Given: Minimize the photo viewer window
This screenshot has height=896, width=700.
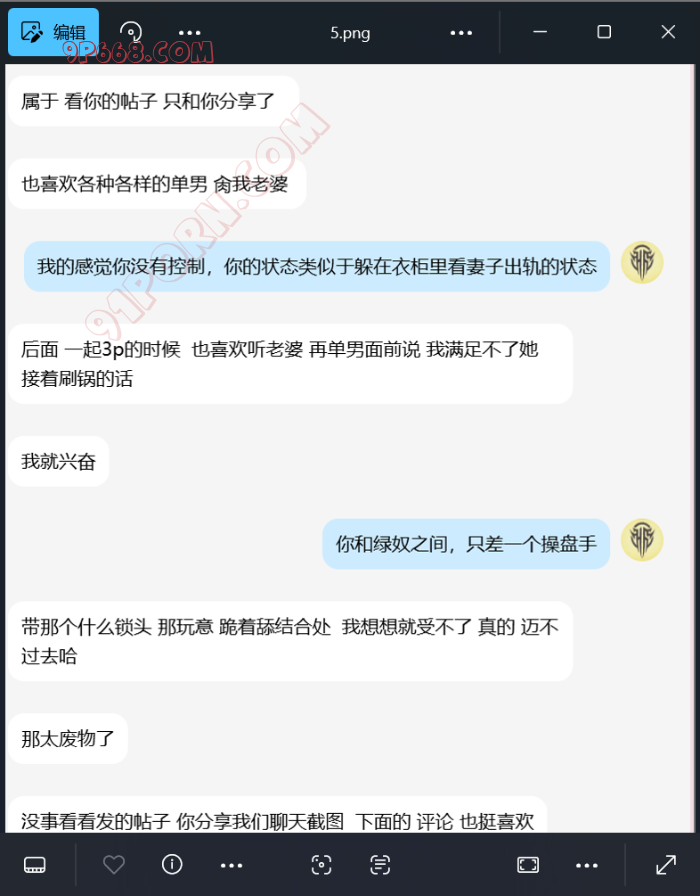Looking at the screenshot, I should click(540, 32).
